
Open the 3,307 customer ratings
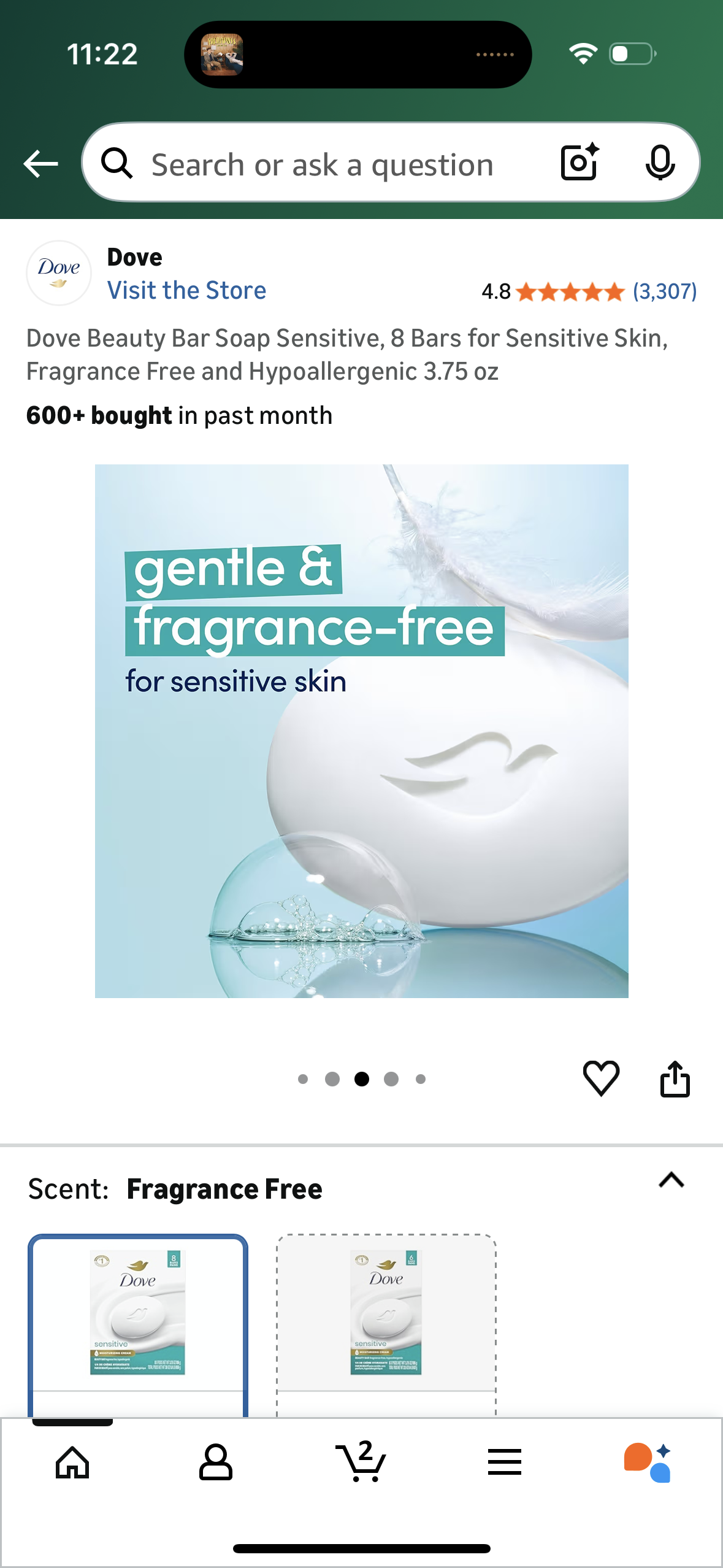(665, 291)
